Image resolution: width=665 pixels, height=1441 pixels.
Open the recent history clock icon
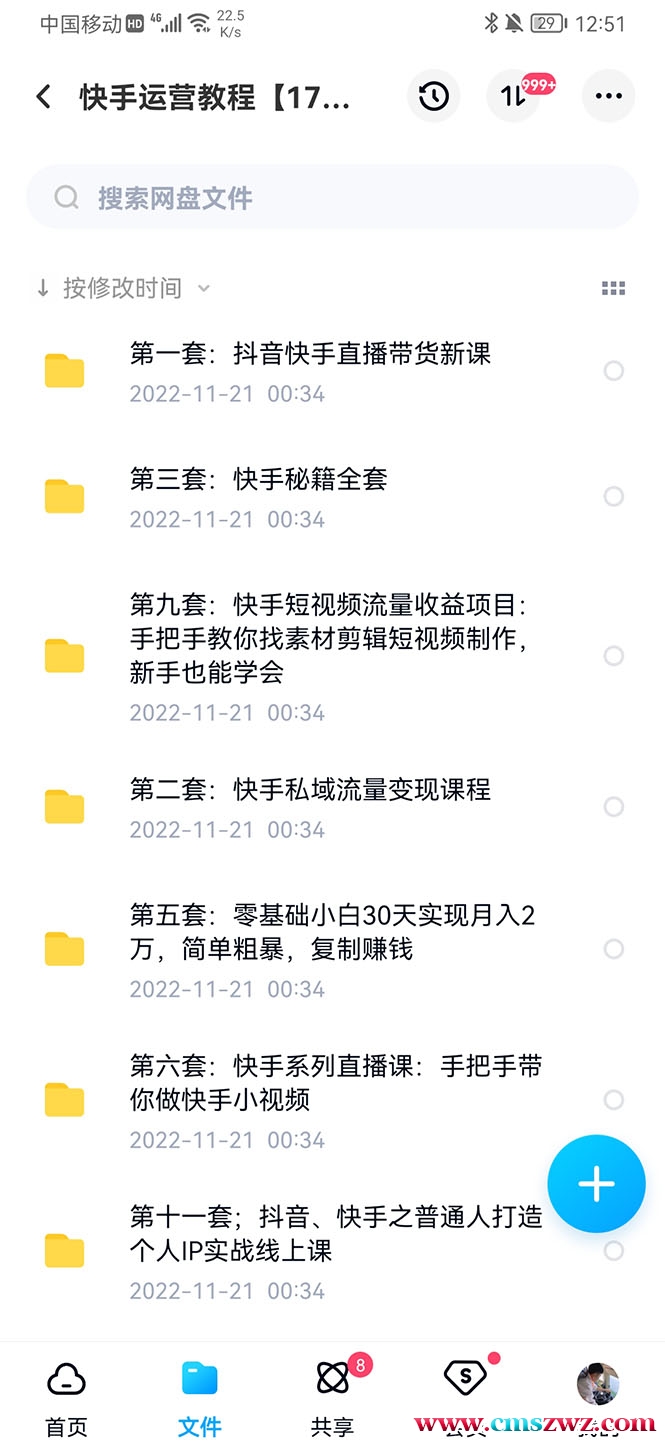434,97
